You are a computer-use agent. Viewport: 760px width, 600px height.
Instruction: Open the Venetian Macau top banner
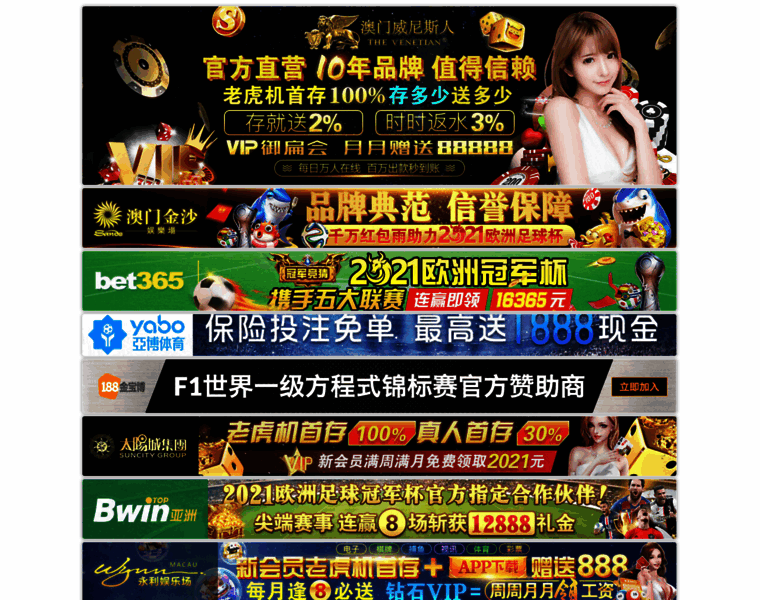(x=378, y=96)
